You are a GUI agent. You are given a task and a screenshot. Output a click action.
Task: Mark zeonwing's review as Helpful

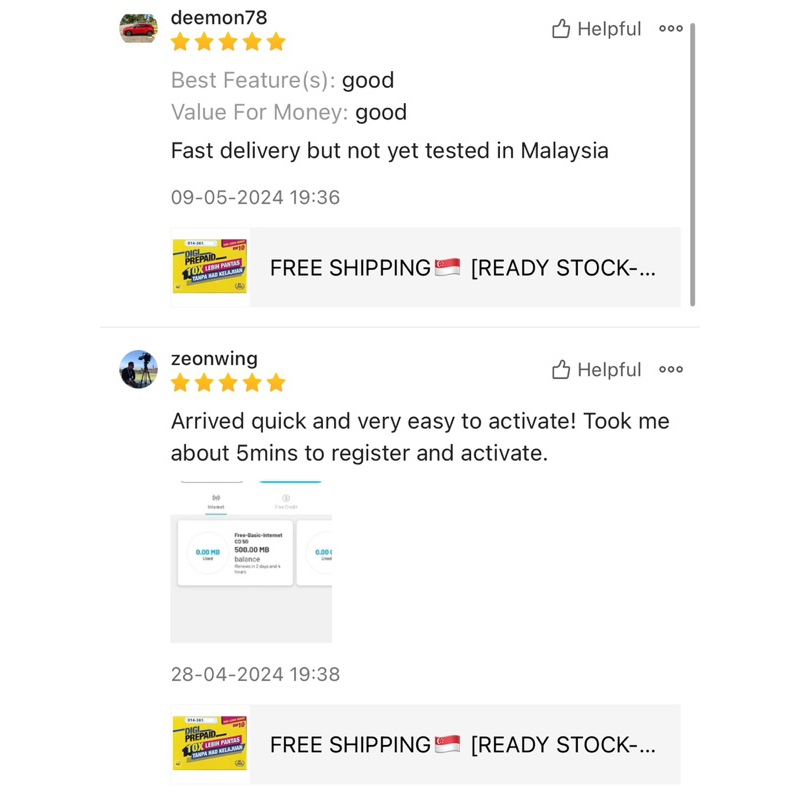pos(596,370)
